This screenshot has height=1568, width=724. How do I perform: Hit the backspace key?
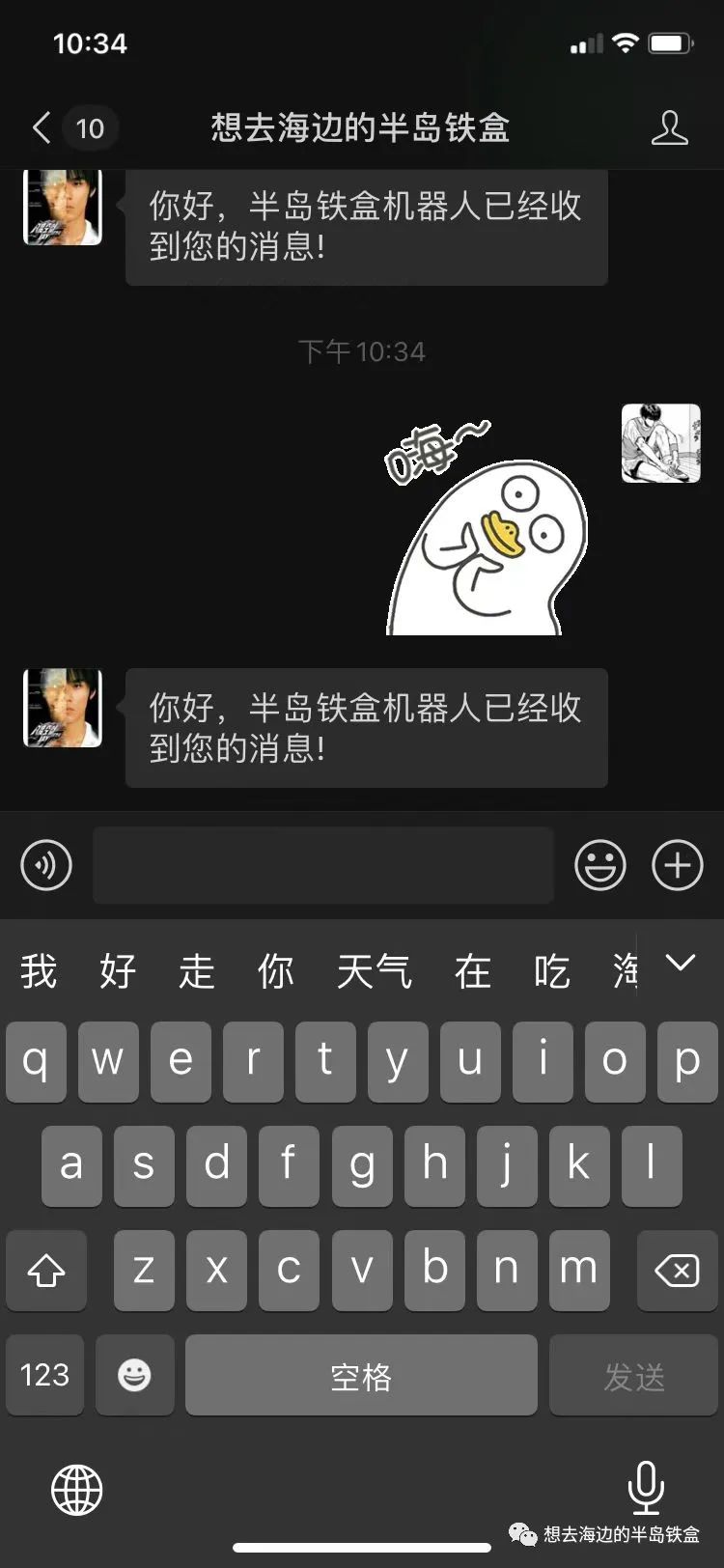pos(677,1271)
